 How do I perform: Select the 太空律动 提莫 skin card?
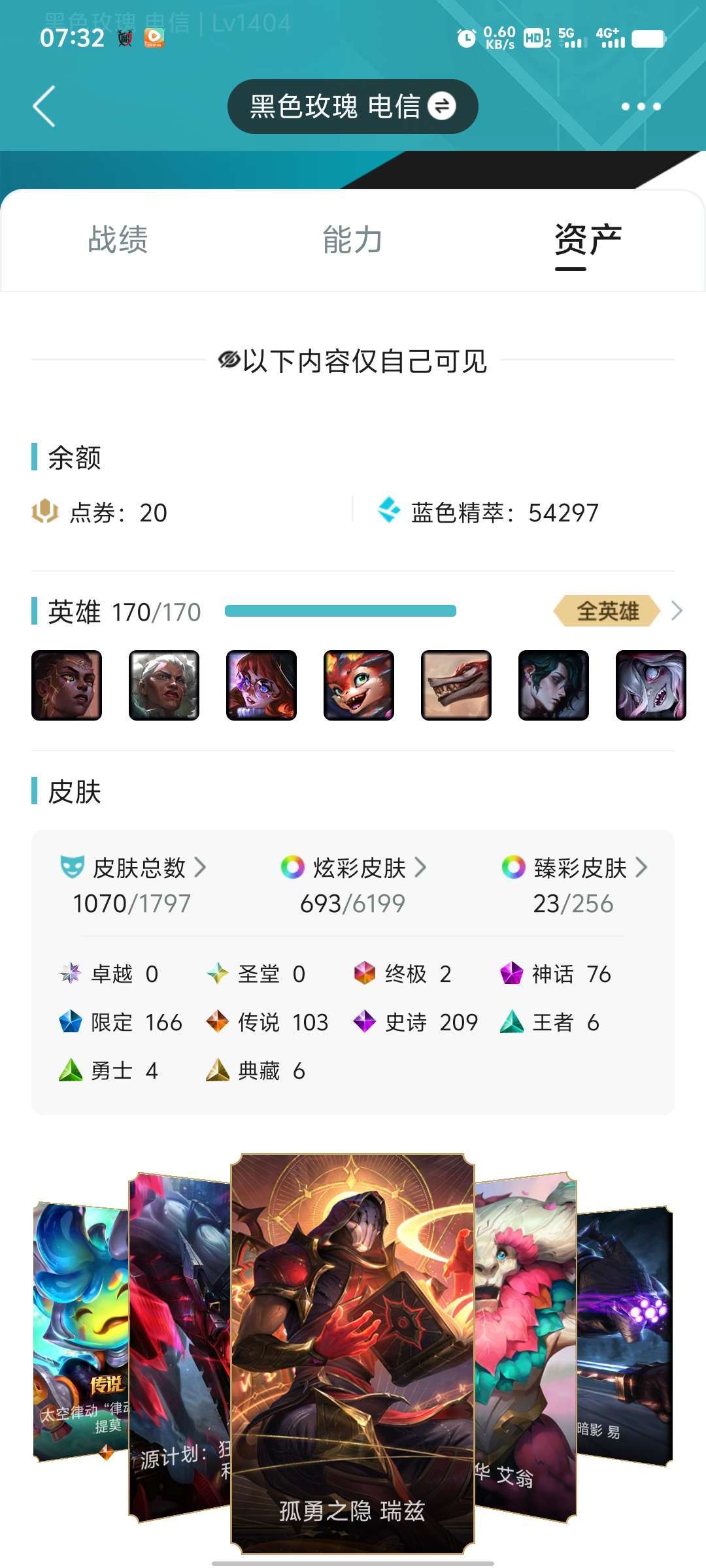click(80, 1333)
